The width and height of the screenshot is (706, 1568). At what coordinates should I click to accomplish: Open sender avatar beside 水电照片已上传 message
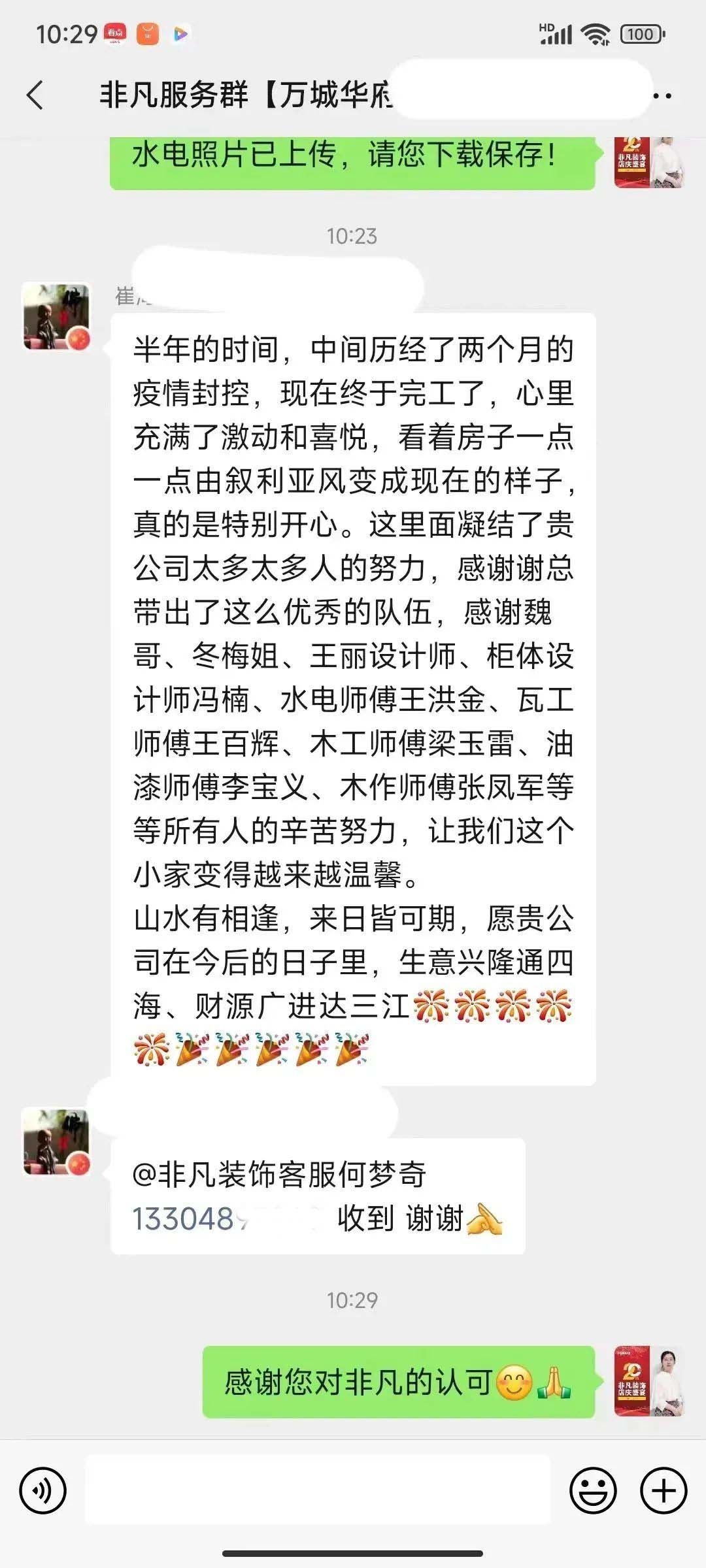(x=649, y=163)
